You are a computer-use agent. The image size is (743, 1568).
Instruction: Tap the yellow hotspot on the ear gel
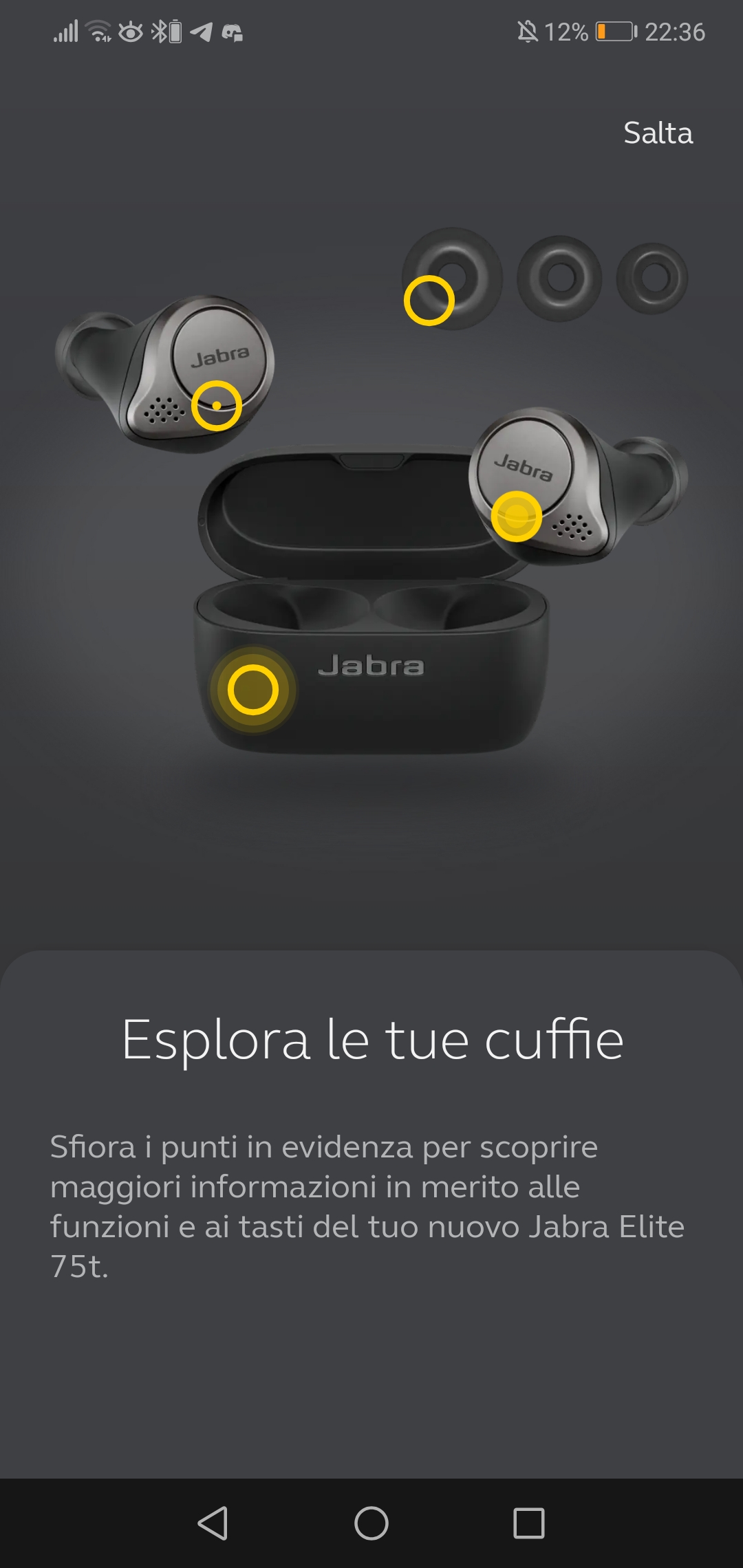[429, 301]
